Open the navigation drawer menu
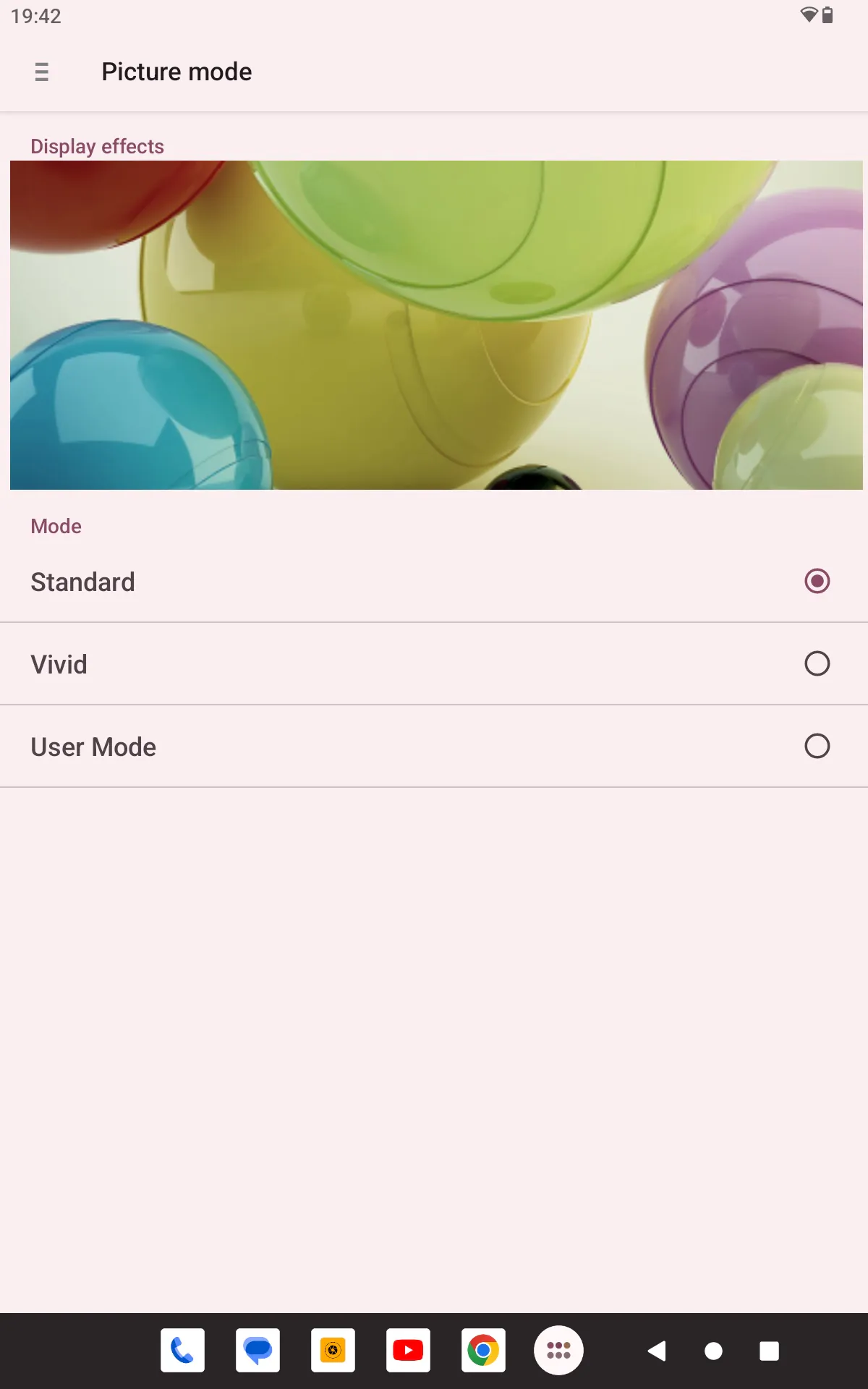This screenshot has height=1389, width=868. (42, 72)
